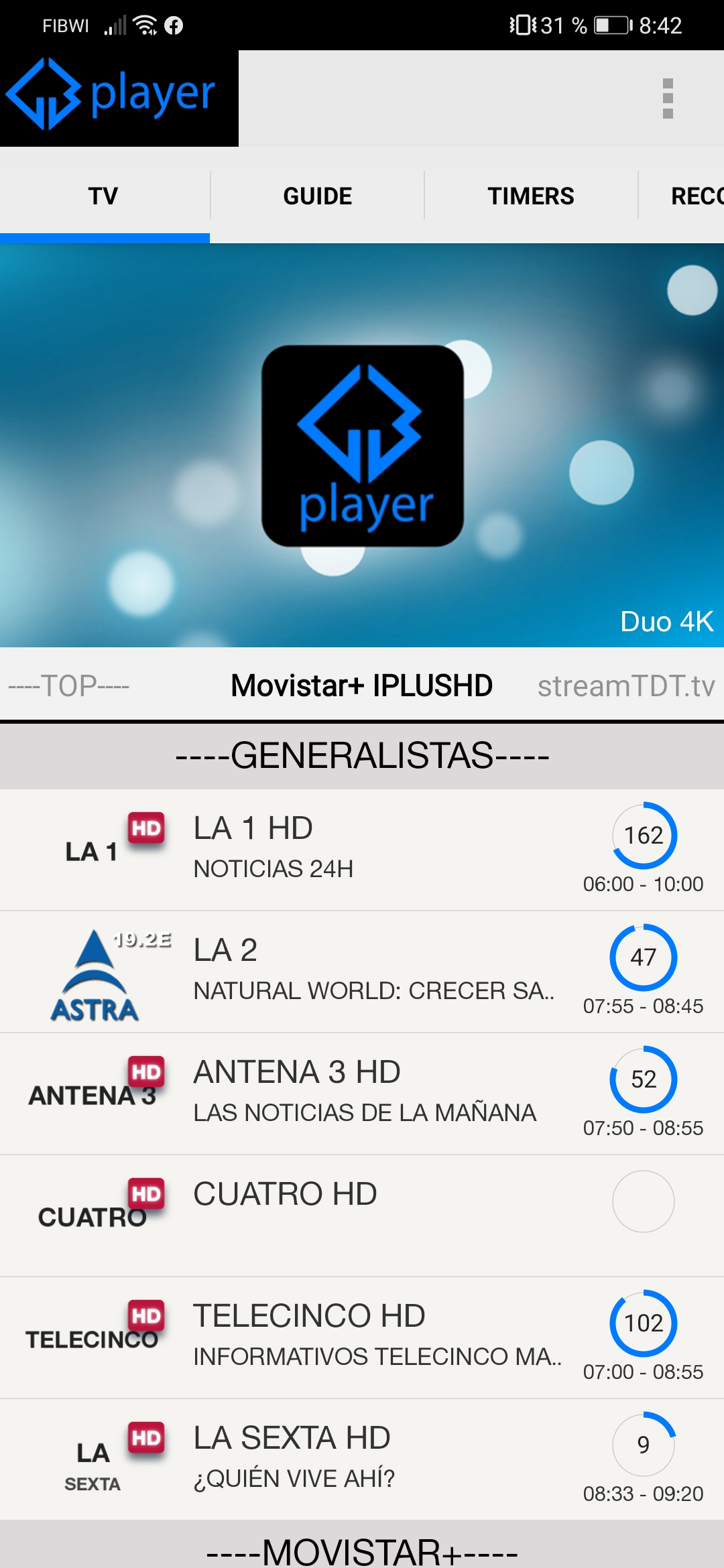Select the Movistar+ IPLUSHD bouquet
This screenshot has width=724, height=1568.
click(x=361, y=685)
